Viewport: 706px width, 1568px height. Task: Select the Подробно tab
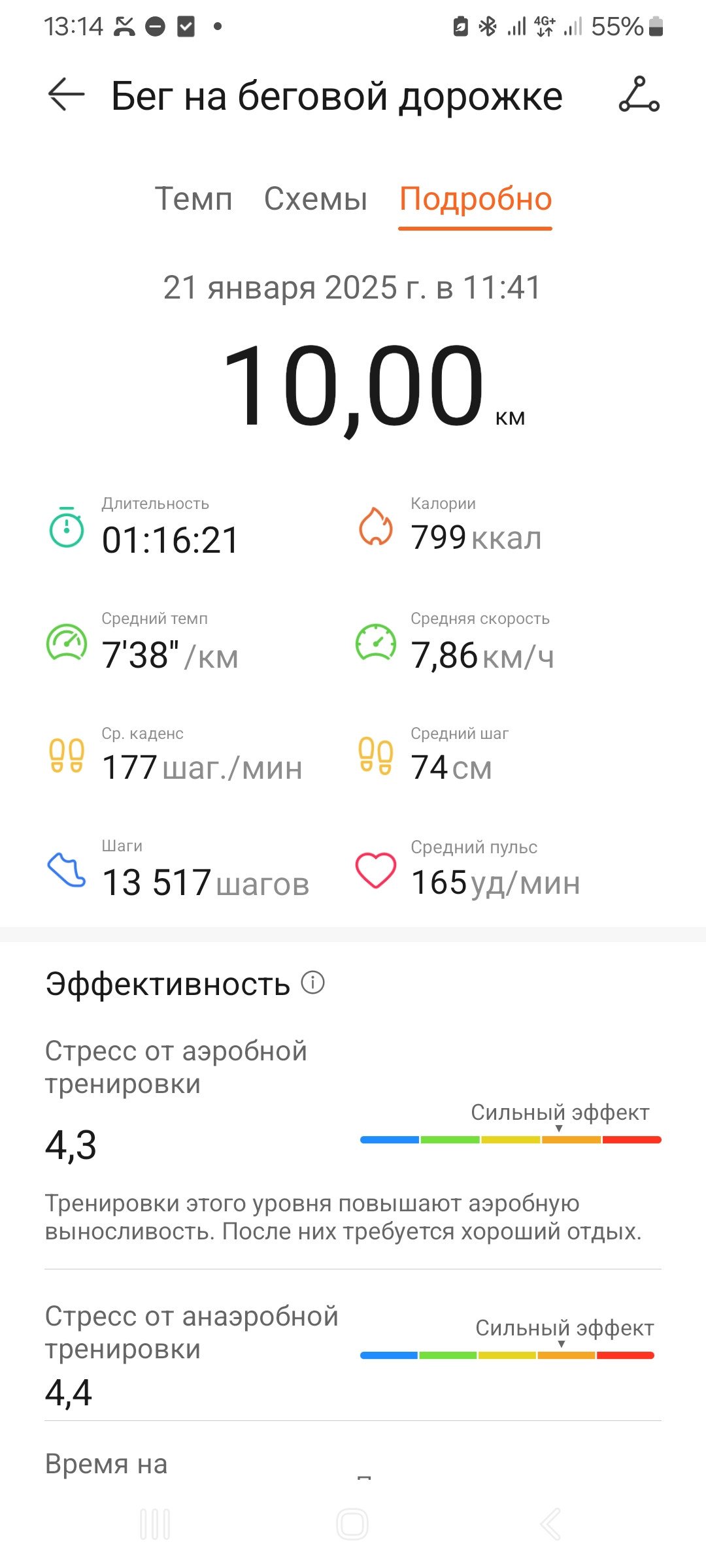(x=475, y=199)
